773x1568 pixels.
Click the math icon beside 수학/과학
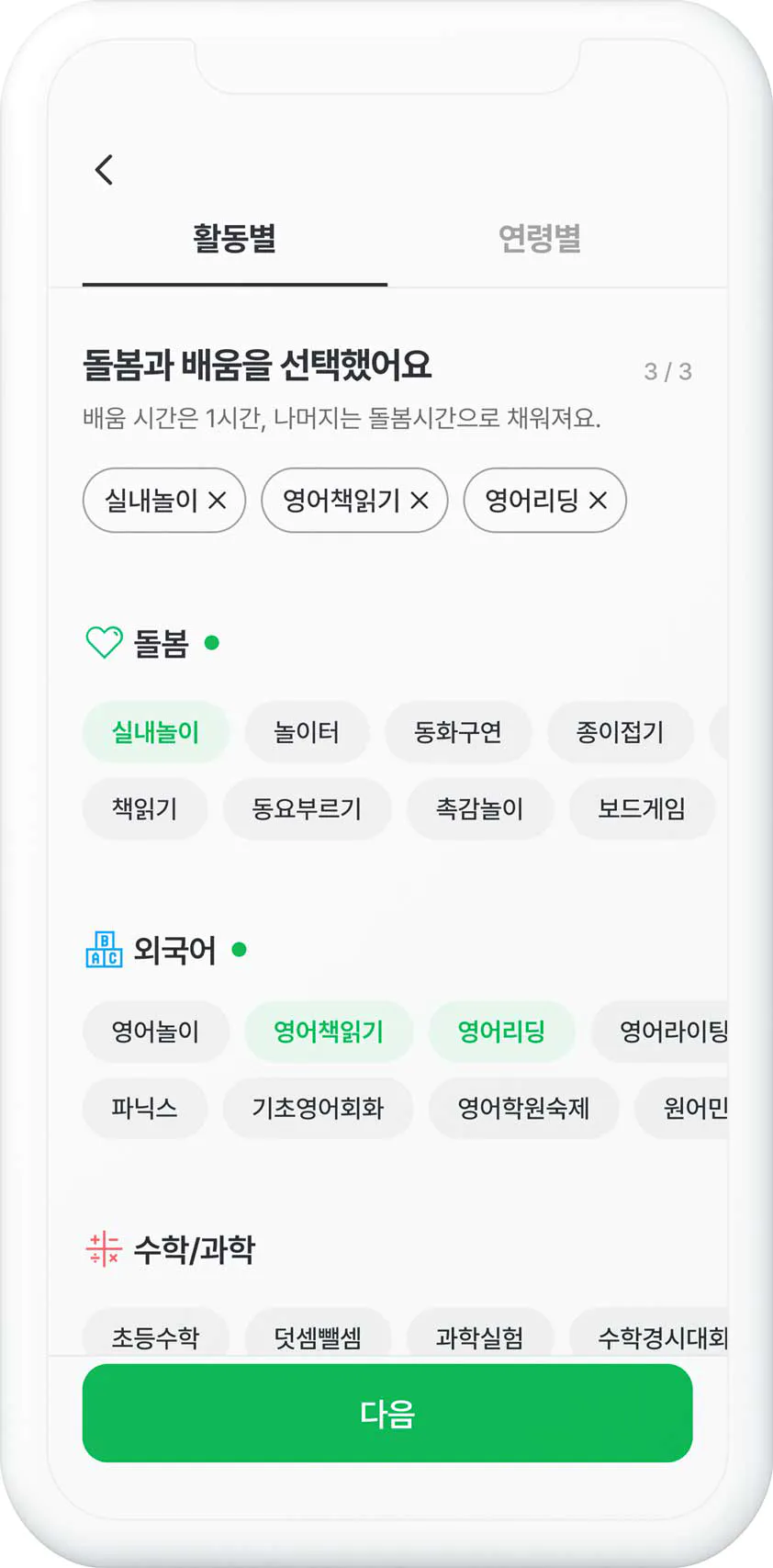click(x=102, y=1247)
